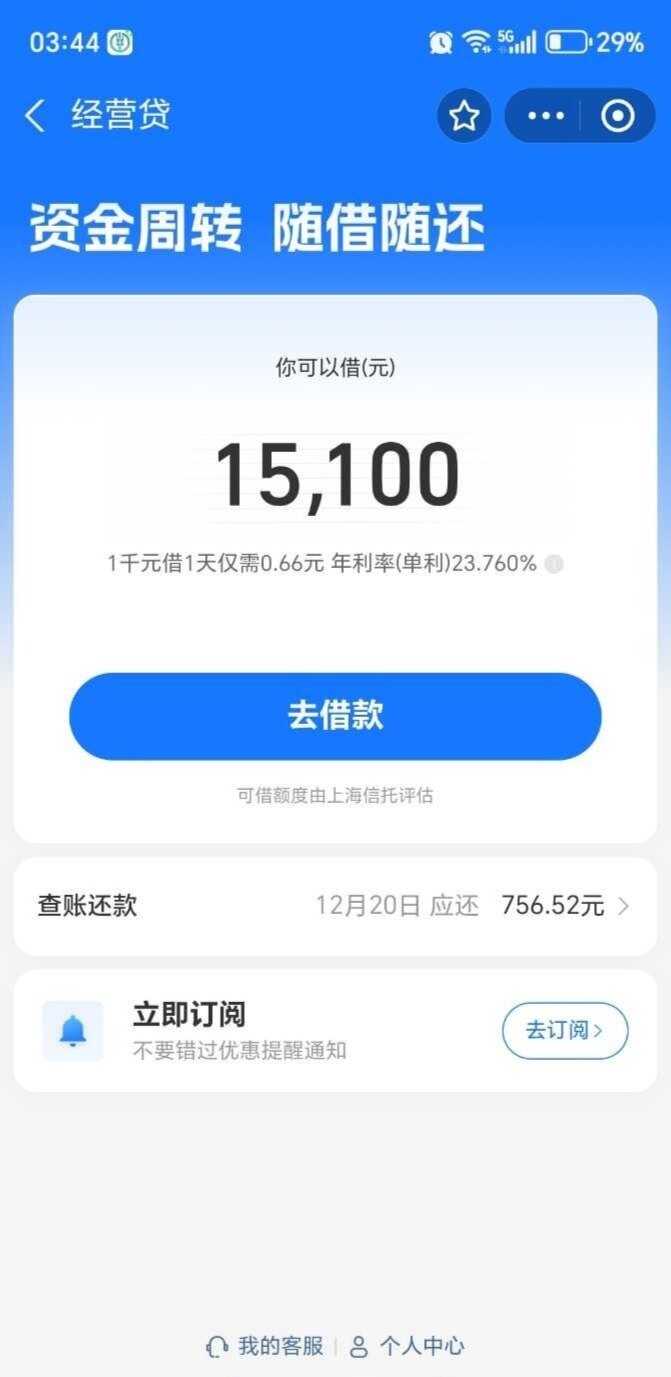
Task: Open 个人中心 personal center
Action: [x=407, y=1346]
